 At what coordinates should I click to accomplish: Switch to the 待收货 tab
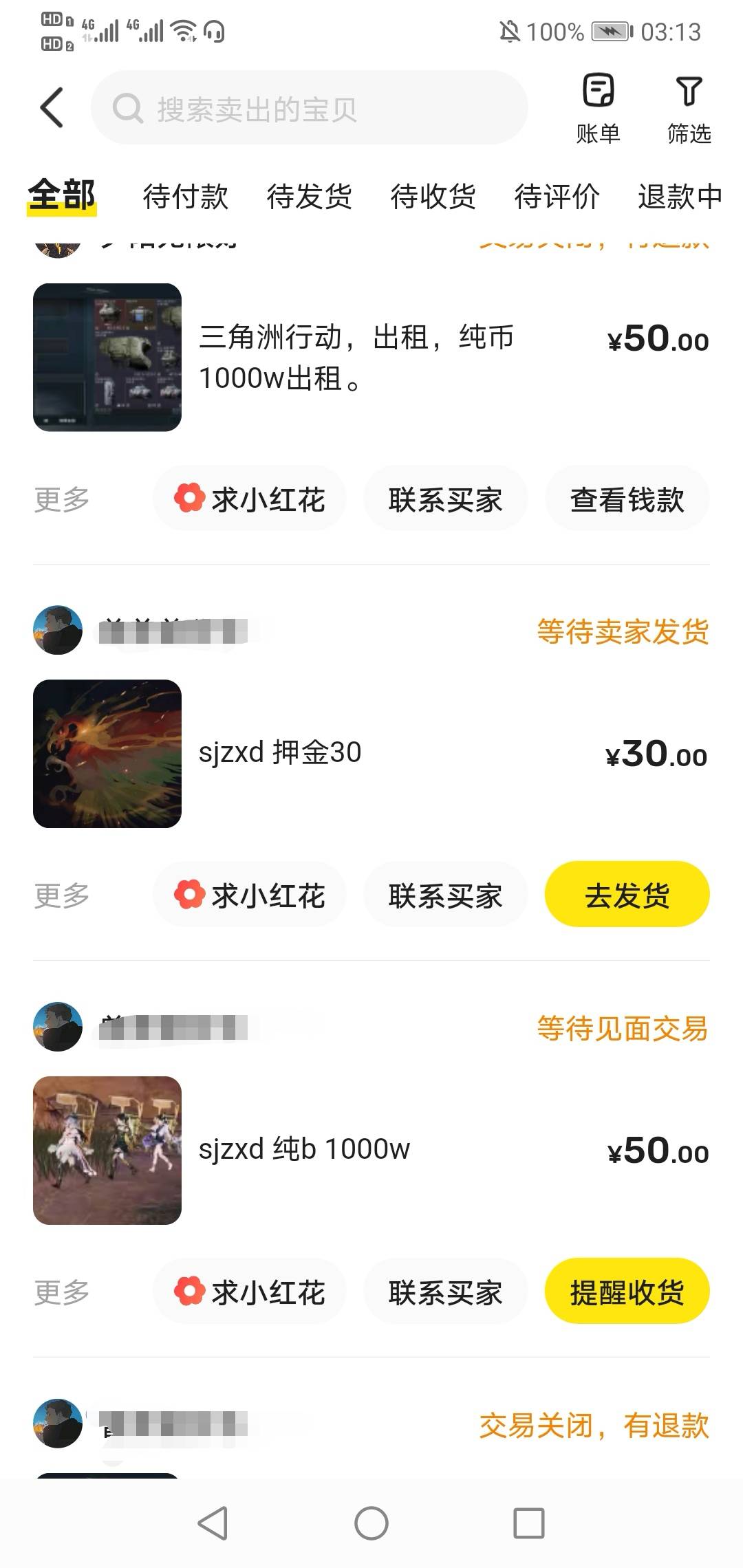(x=433, y=197)
